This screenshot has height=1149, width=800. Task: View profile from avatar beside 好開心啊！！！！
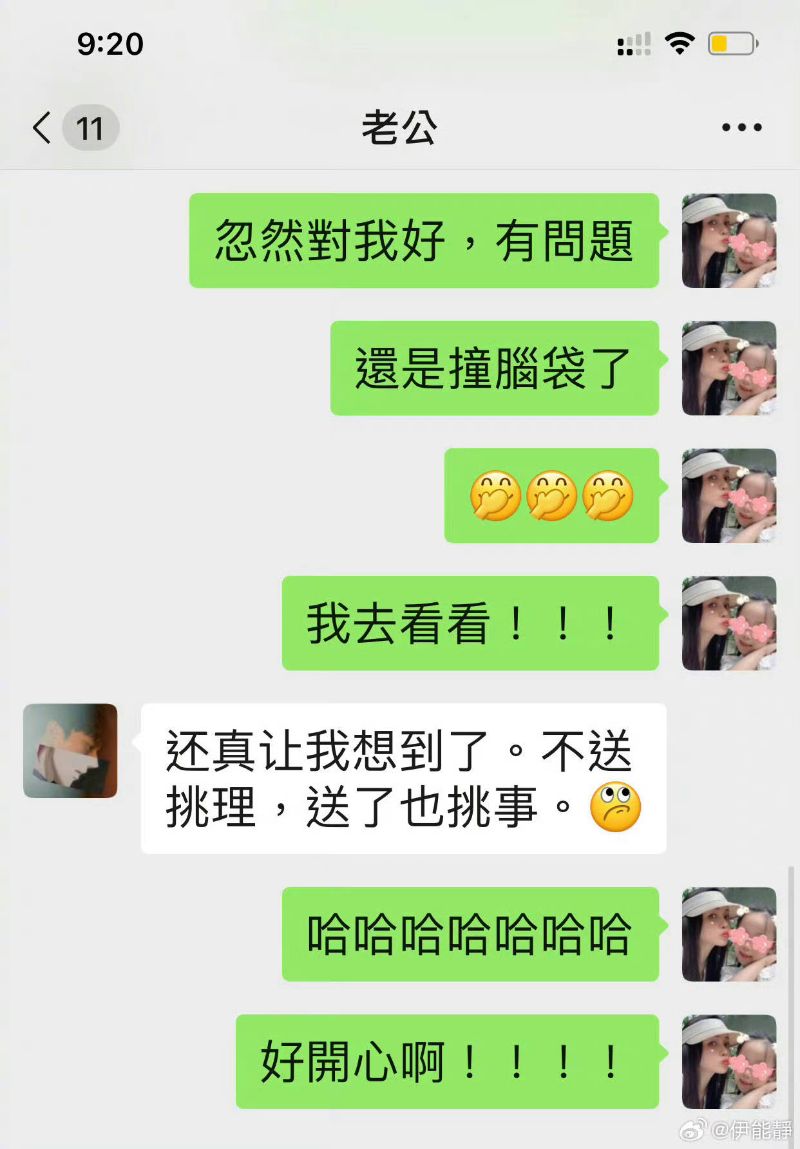729,1061
